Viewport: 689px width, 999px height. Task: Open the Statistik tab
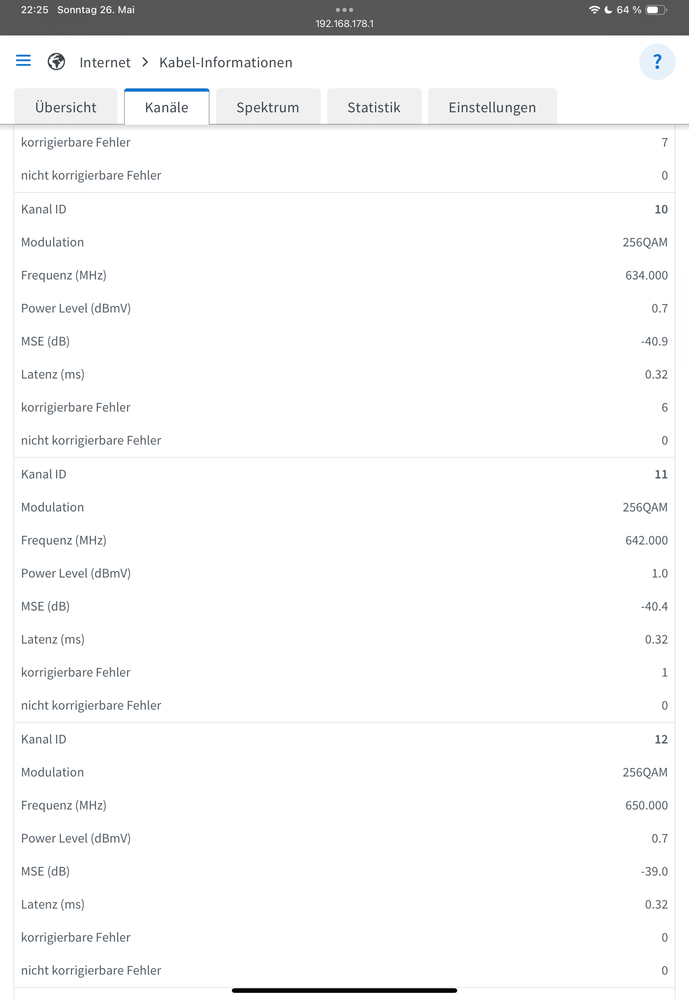(x=374, y=107)
